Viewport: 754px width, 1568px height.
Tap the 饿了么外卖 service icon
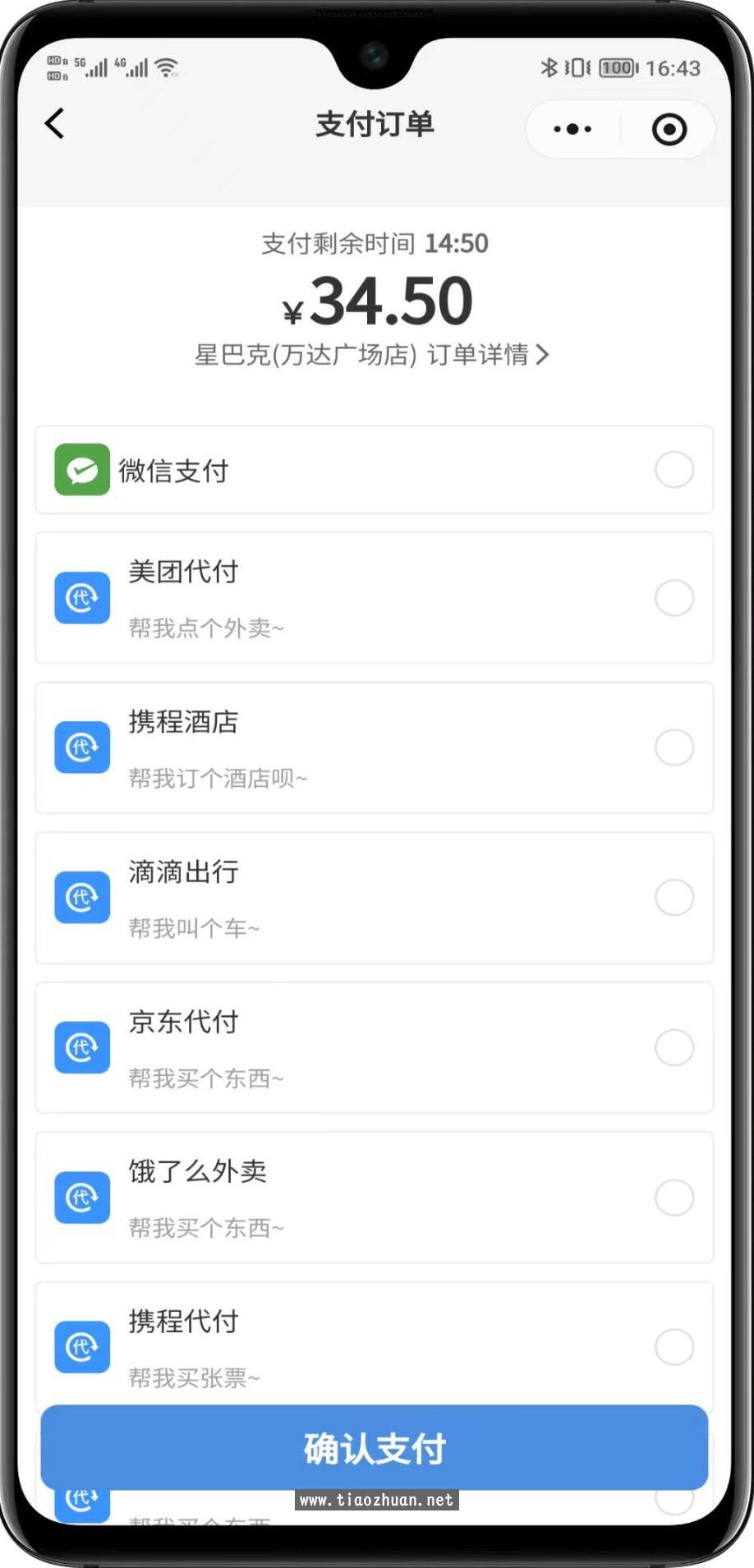[81, 1197]
